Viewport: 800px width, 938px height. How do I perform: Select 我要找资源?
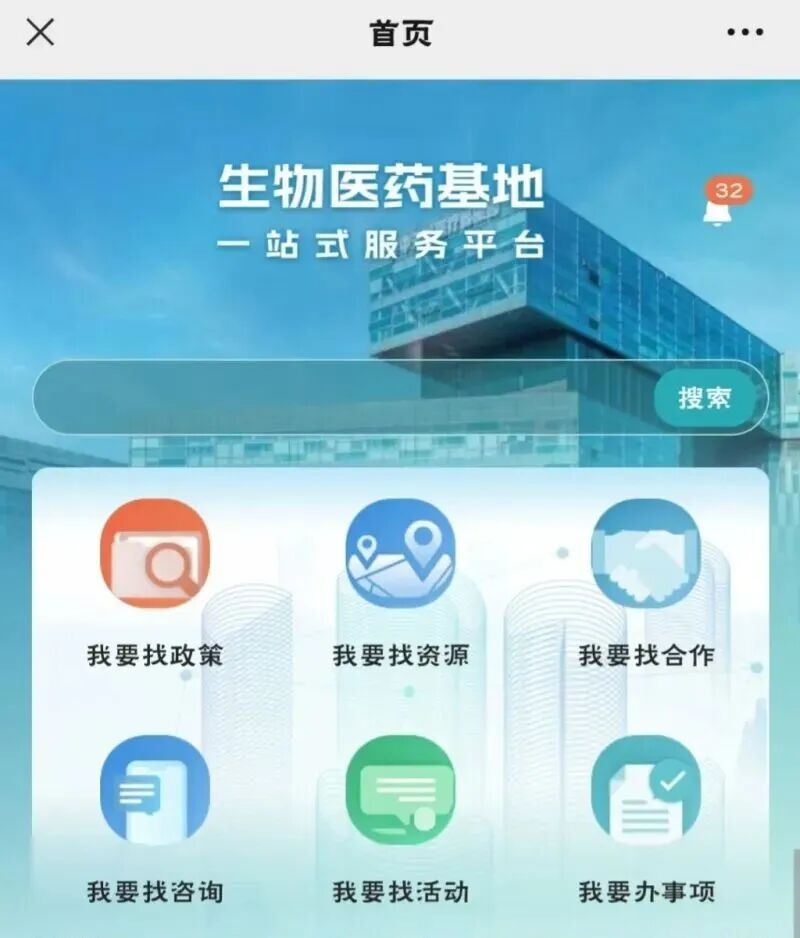(400, 554)
